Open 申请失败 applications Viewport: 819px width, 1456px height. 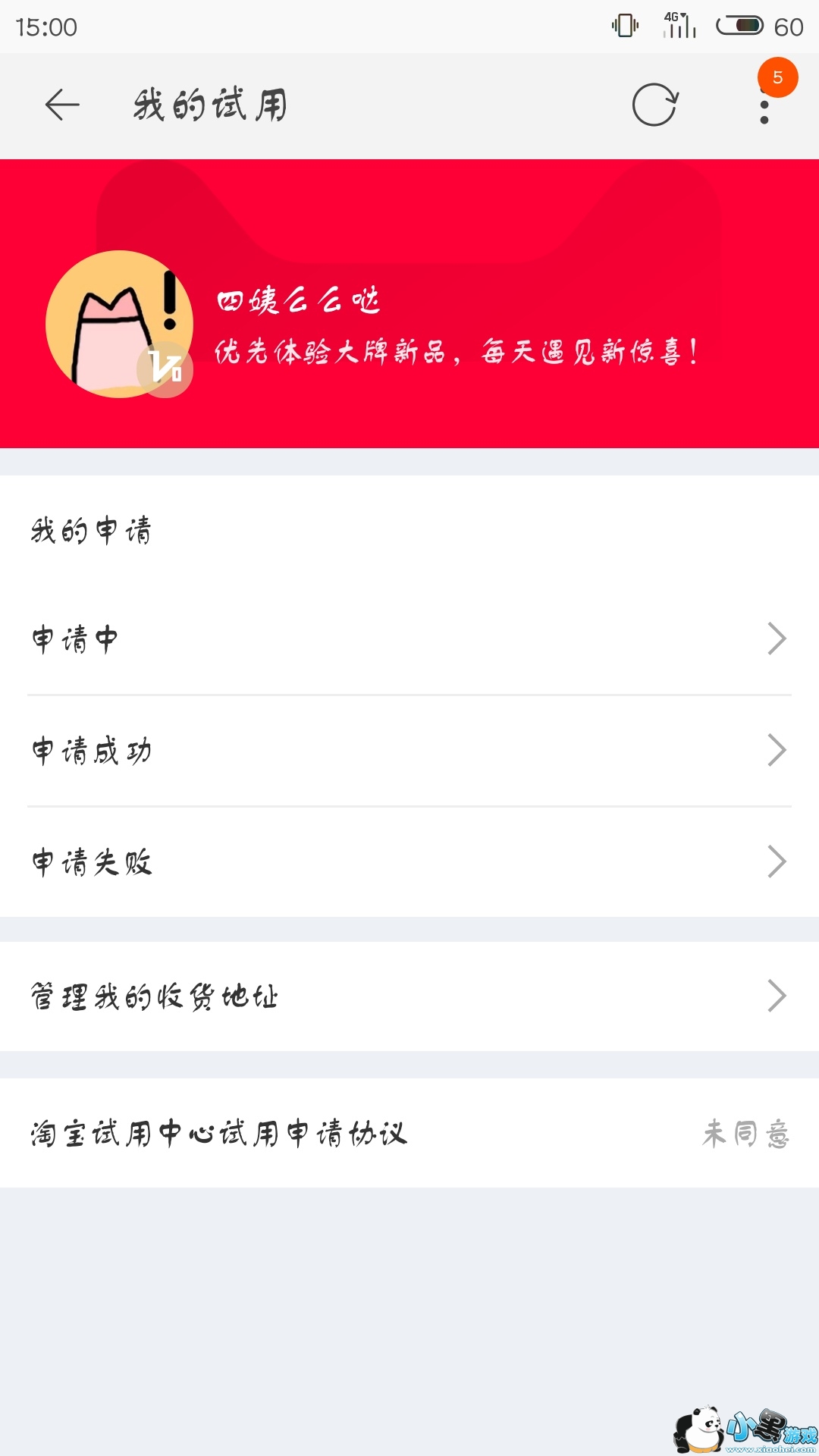tap(409, 862)
